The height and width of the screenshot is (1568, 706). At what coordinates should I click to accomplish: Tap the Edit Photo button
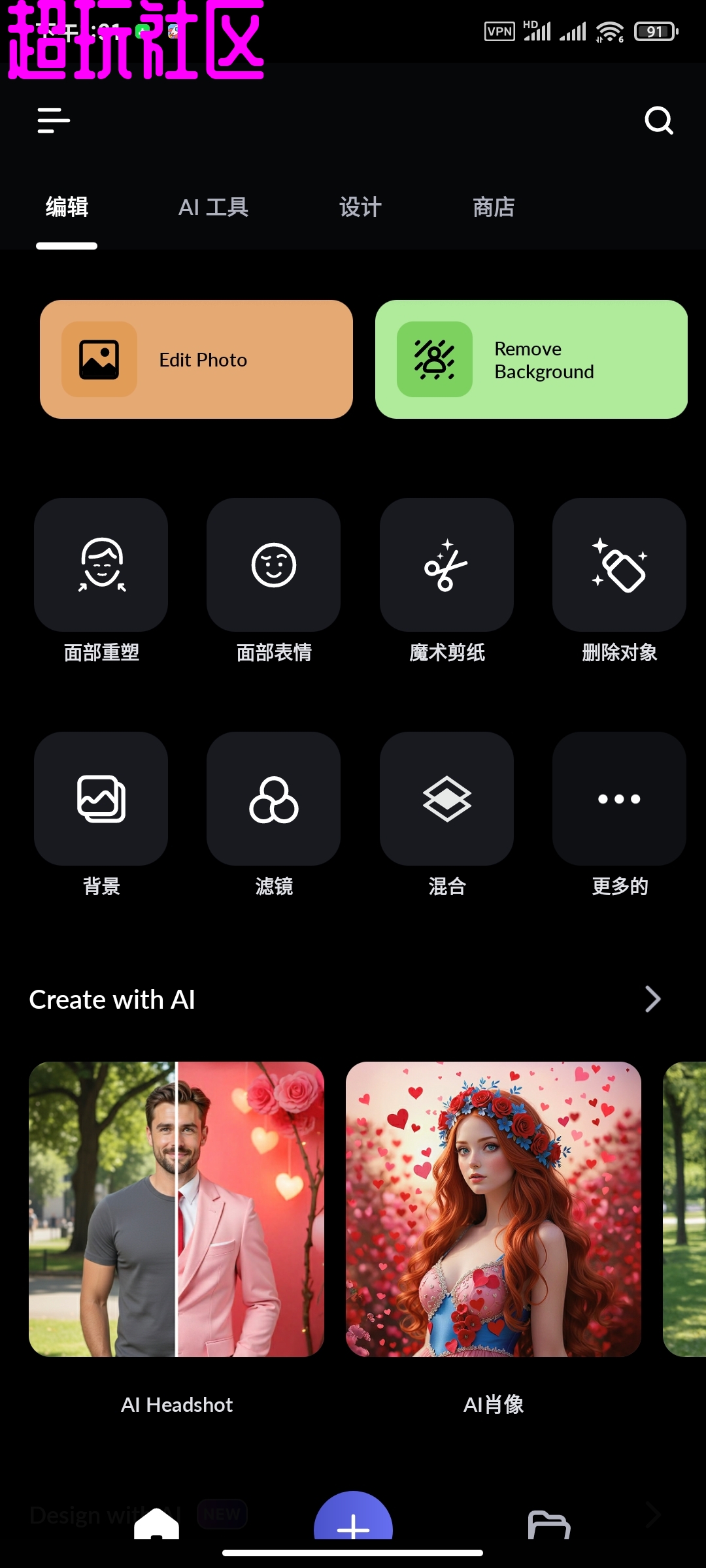click(196, 359)
